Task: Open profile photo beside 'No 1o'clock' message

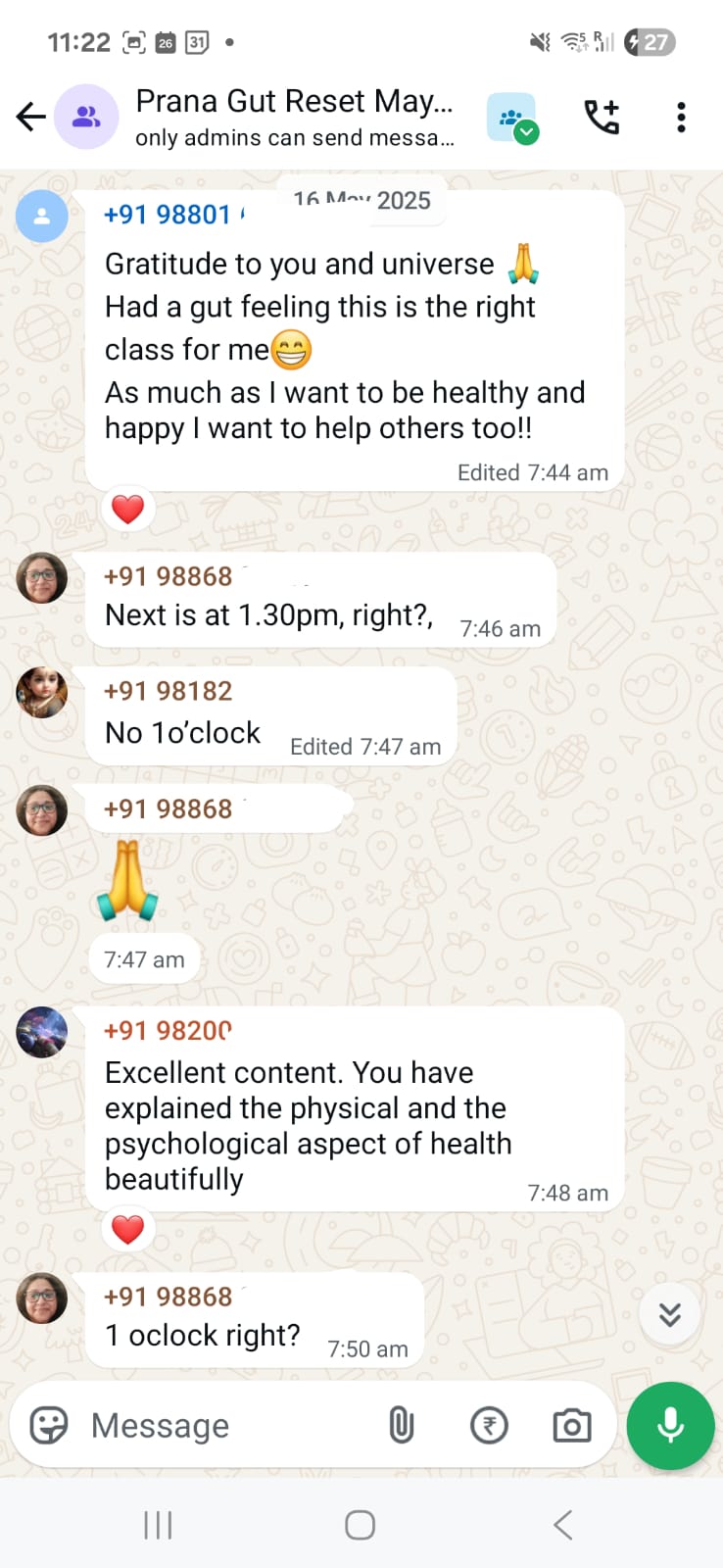Action: [42, 693]
